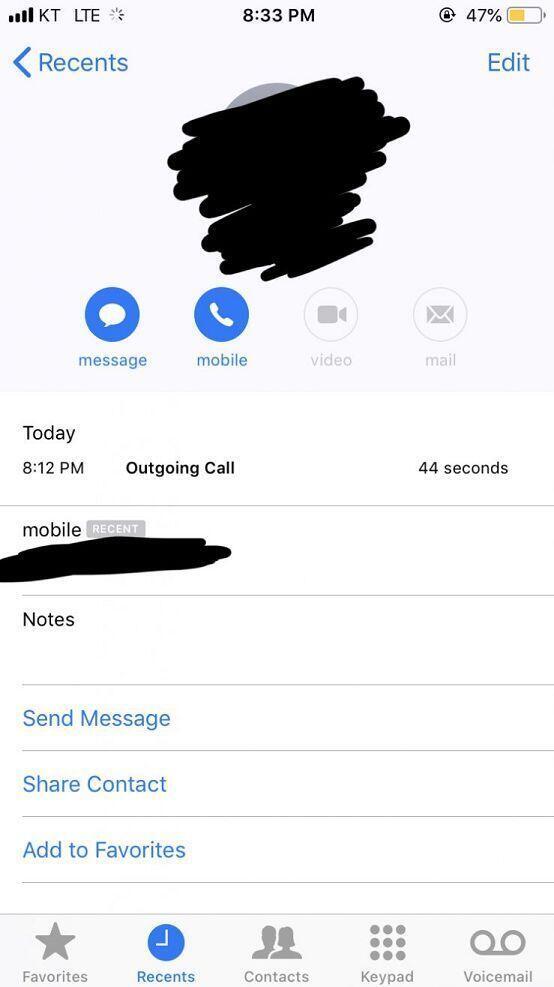Screen dimensions: 554x987
Task: Switch to the Keypad tab
Action: 387,952
